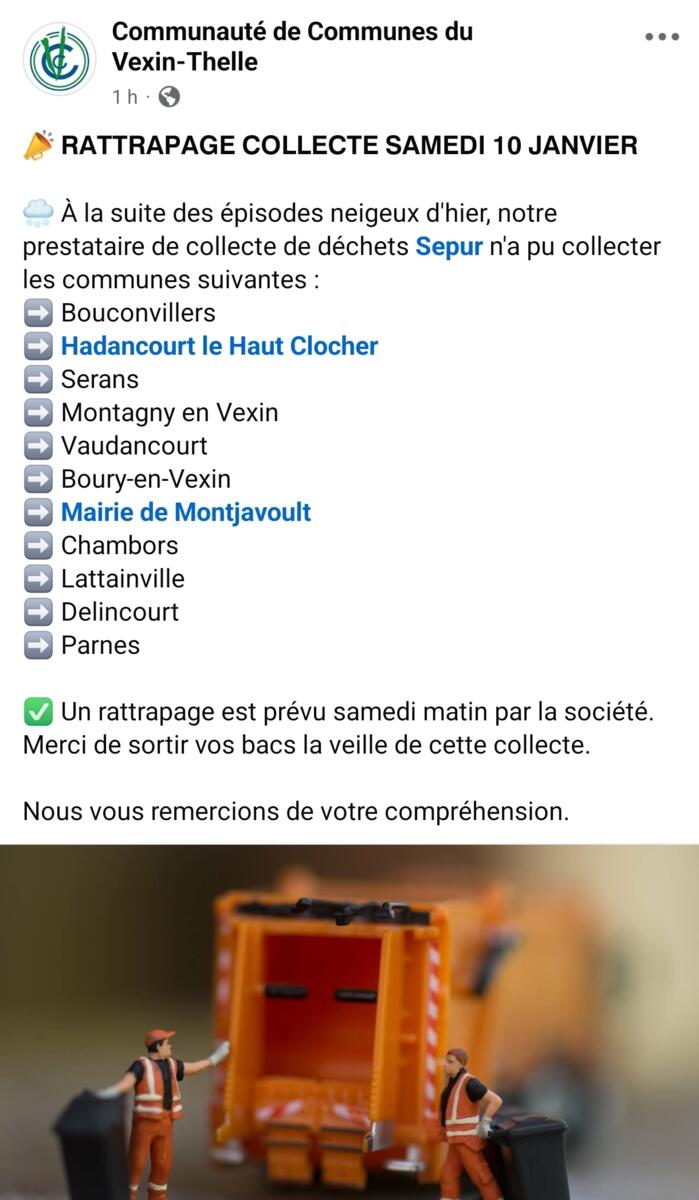Tap the page's round profile picture
Viewport: 699px width, 1200px height.
(x=59, y=60)
